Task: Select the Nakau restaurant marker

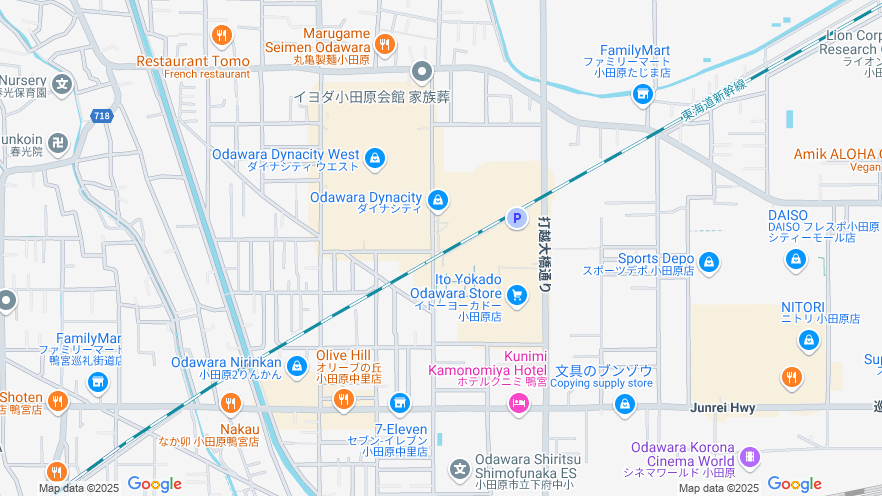Action: [x=231, y=403]
